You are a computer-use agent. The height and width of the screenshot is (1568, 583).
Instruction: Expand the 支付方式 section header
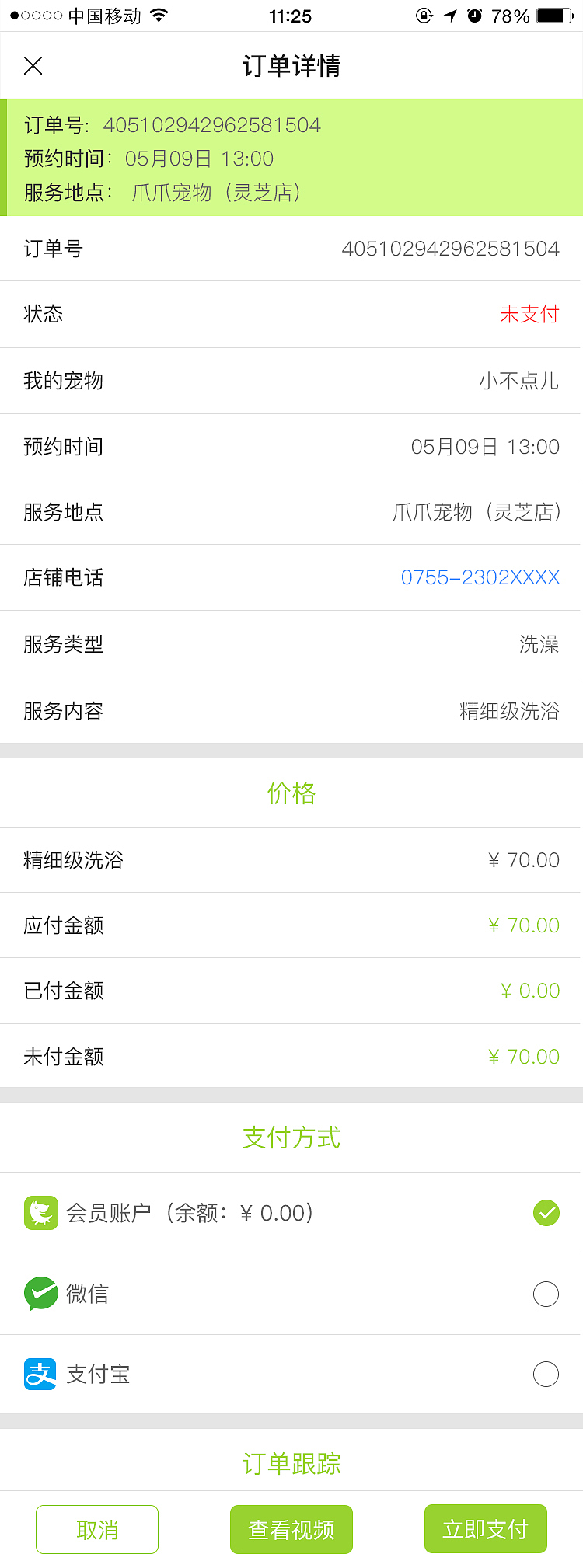(291, 1138)
